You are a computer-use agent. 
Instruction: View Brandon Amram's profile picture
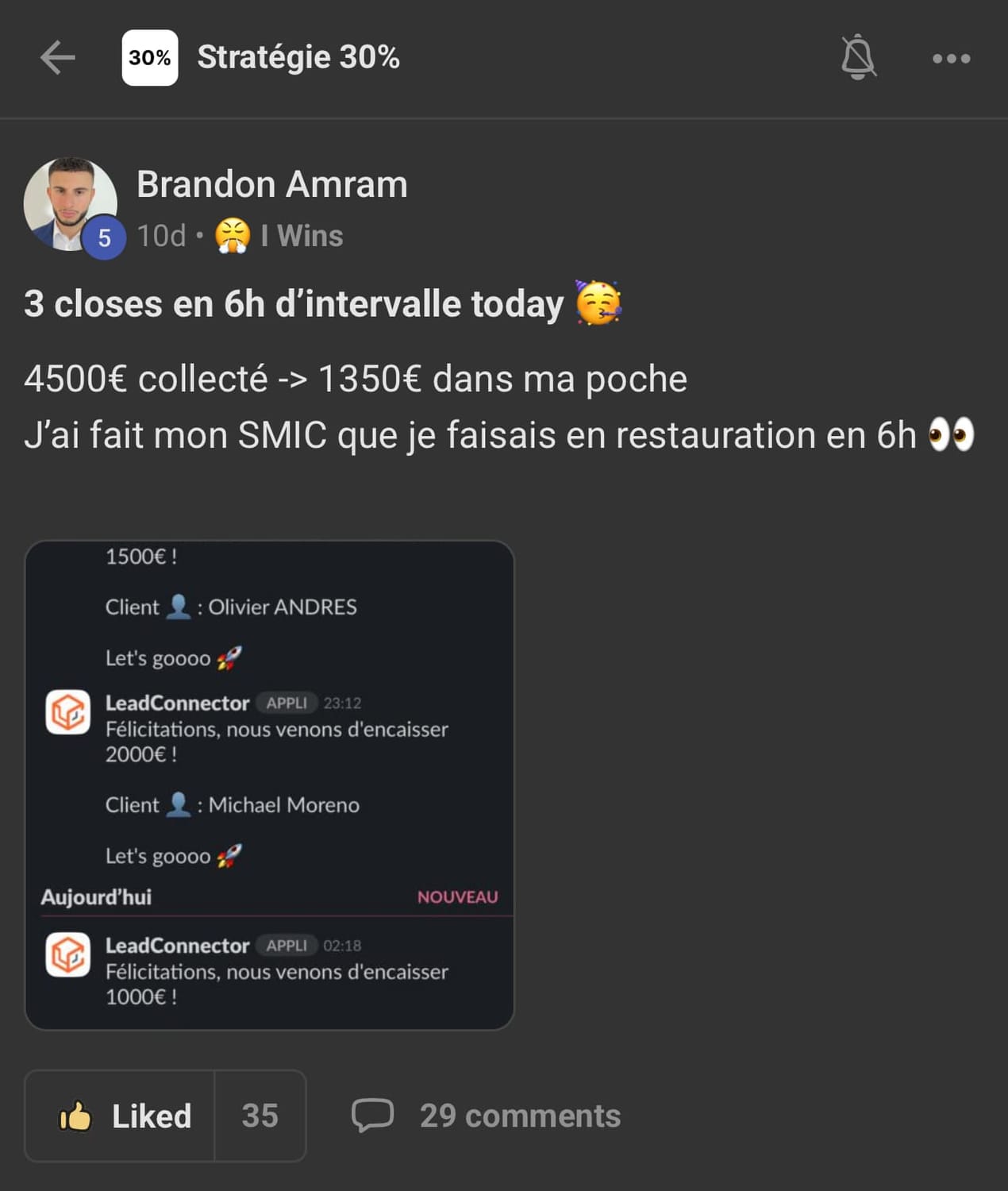(70, 204)
